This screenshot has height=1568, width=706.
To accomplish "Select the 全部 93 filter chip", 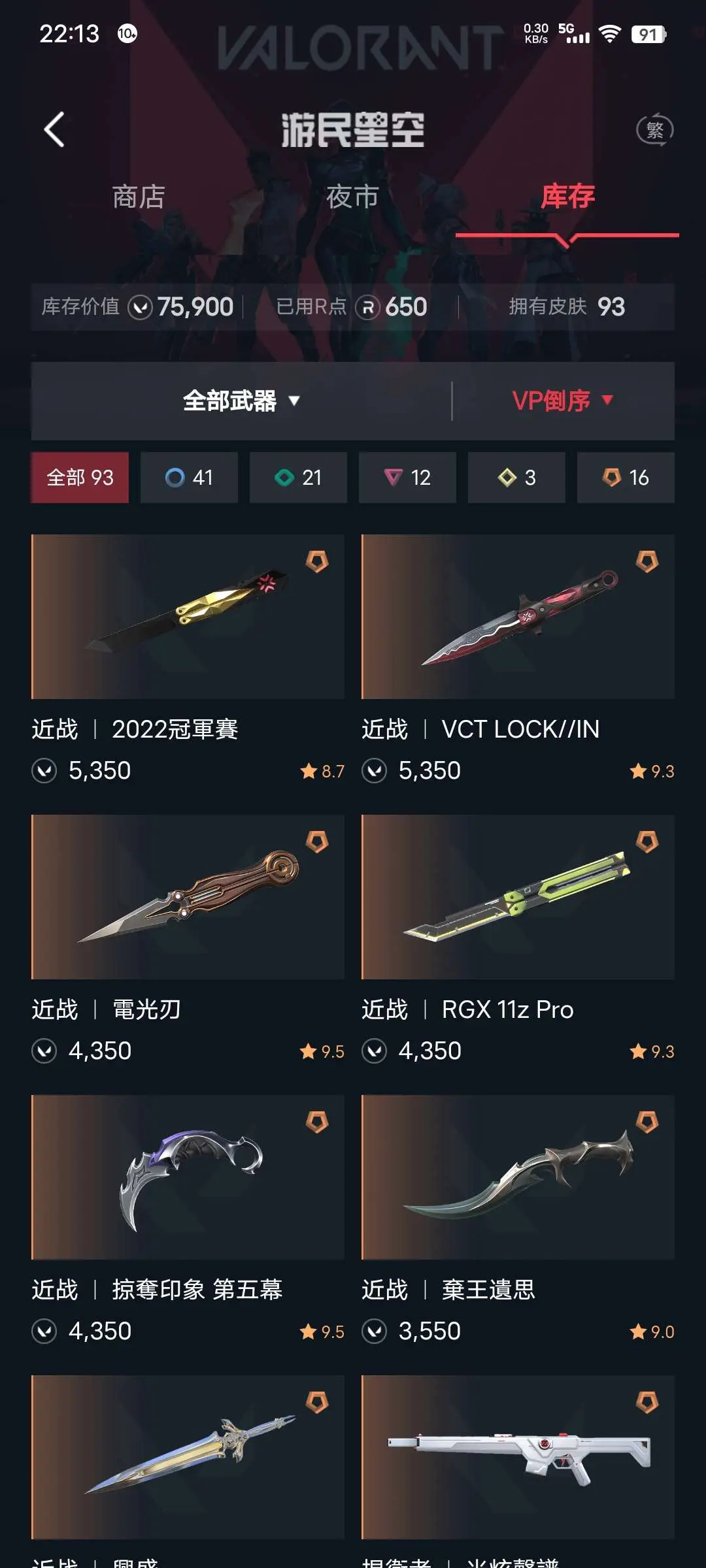I will 80,478.
